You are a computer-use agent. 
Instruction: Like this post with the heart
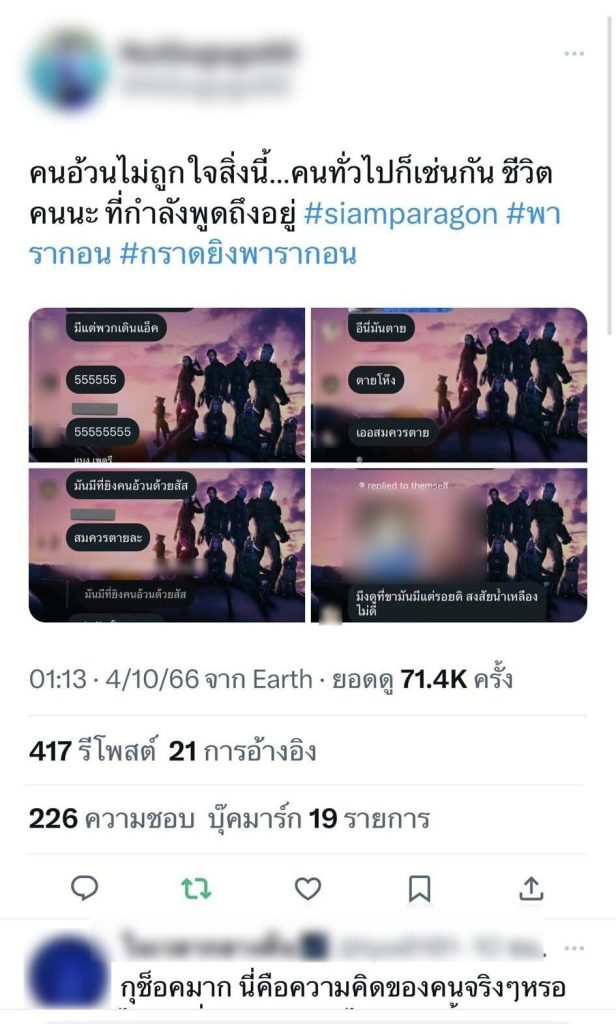pyautogui.click(x=308, y=888)
